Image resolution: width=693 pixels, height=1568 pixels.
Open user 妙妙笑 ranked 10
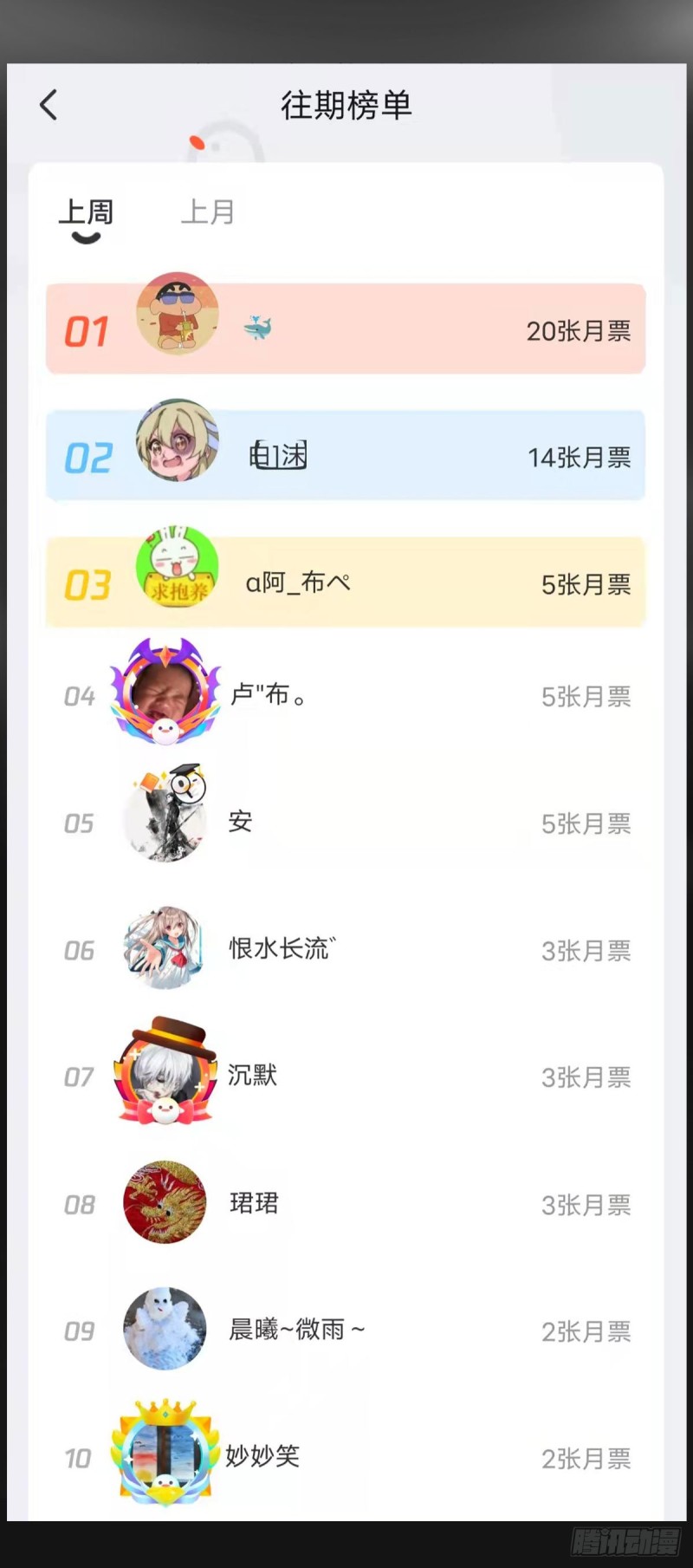[346, 1458]
